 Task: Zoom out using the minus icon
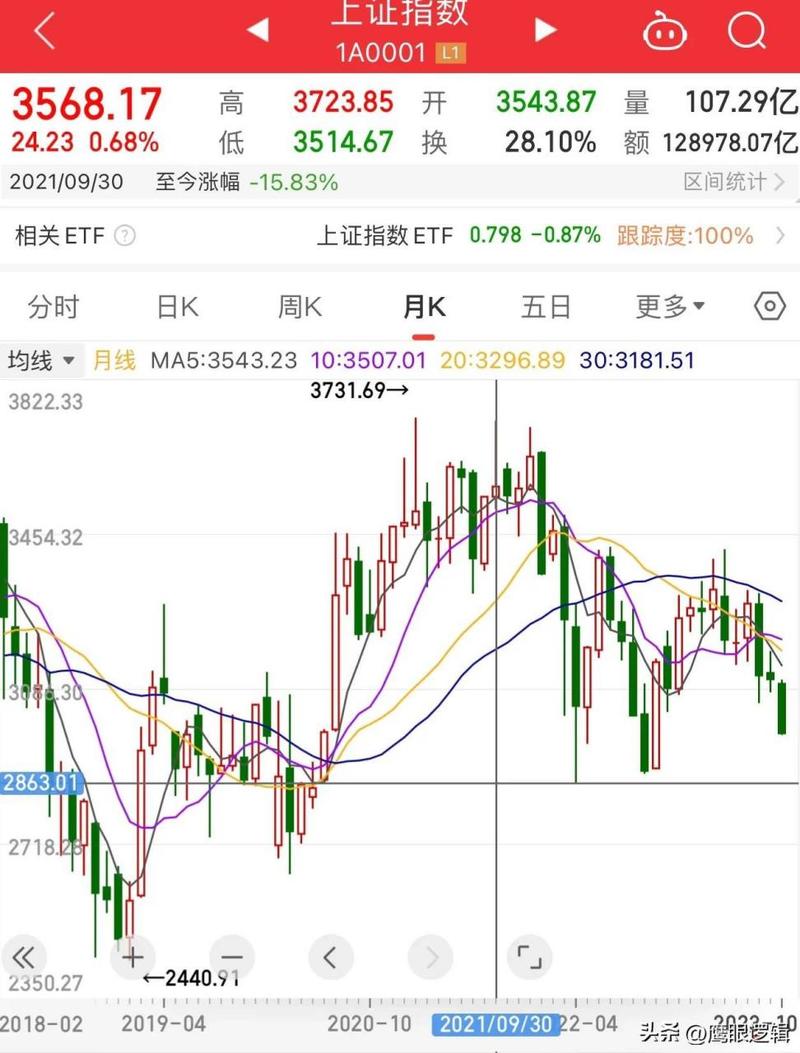(x=231, y=957)
